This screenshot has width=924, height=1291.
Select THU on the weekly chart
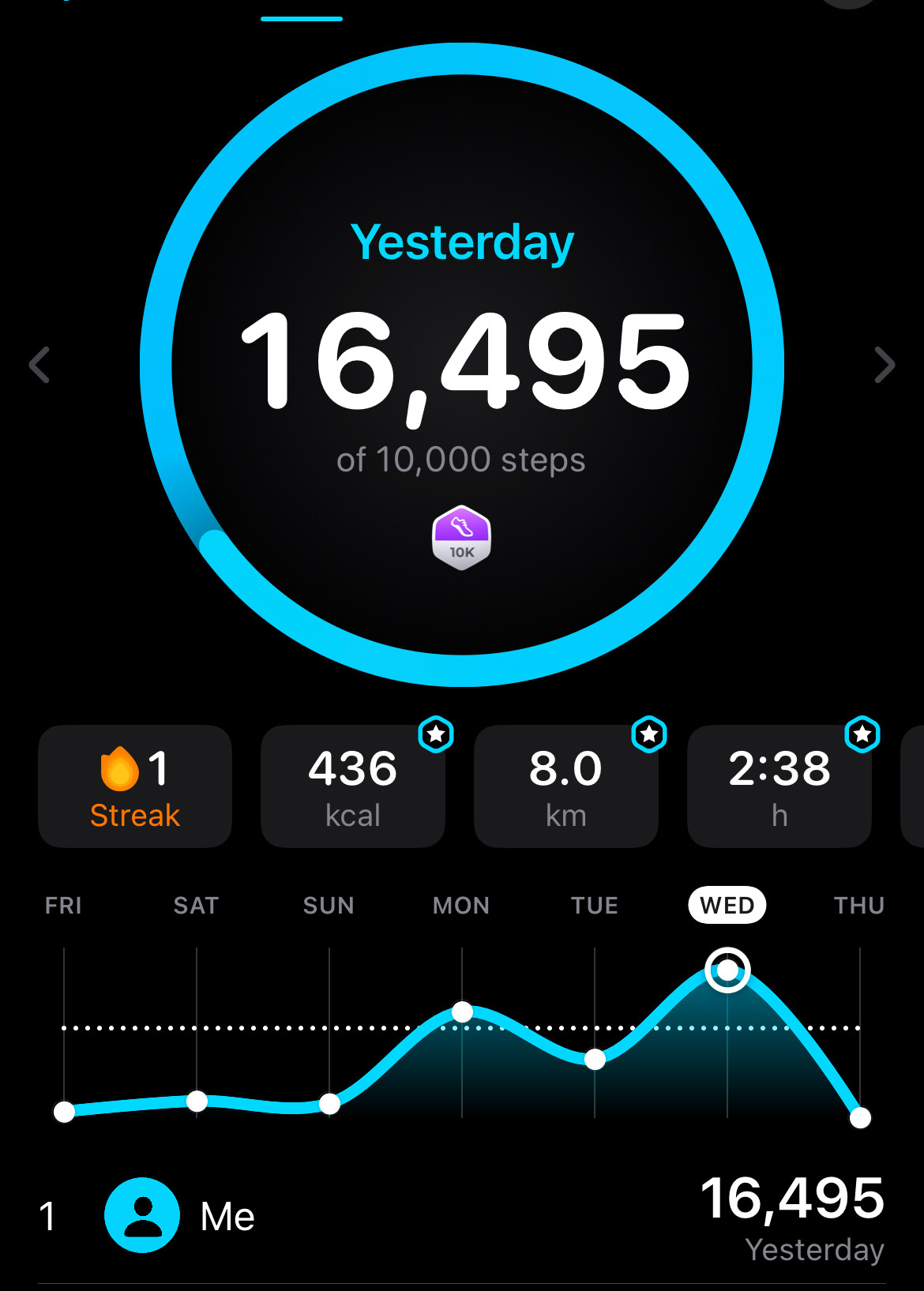pos(859,906)
